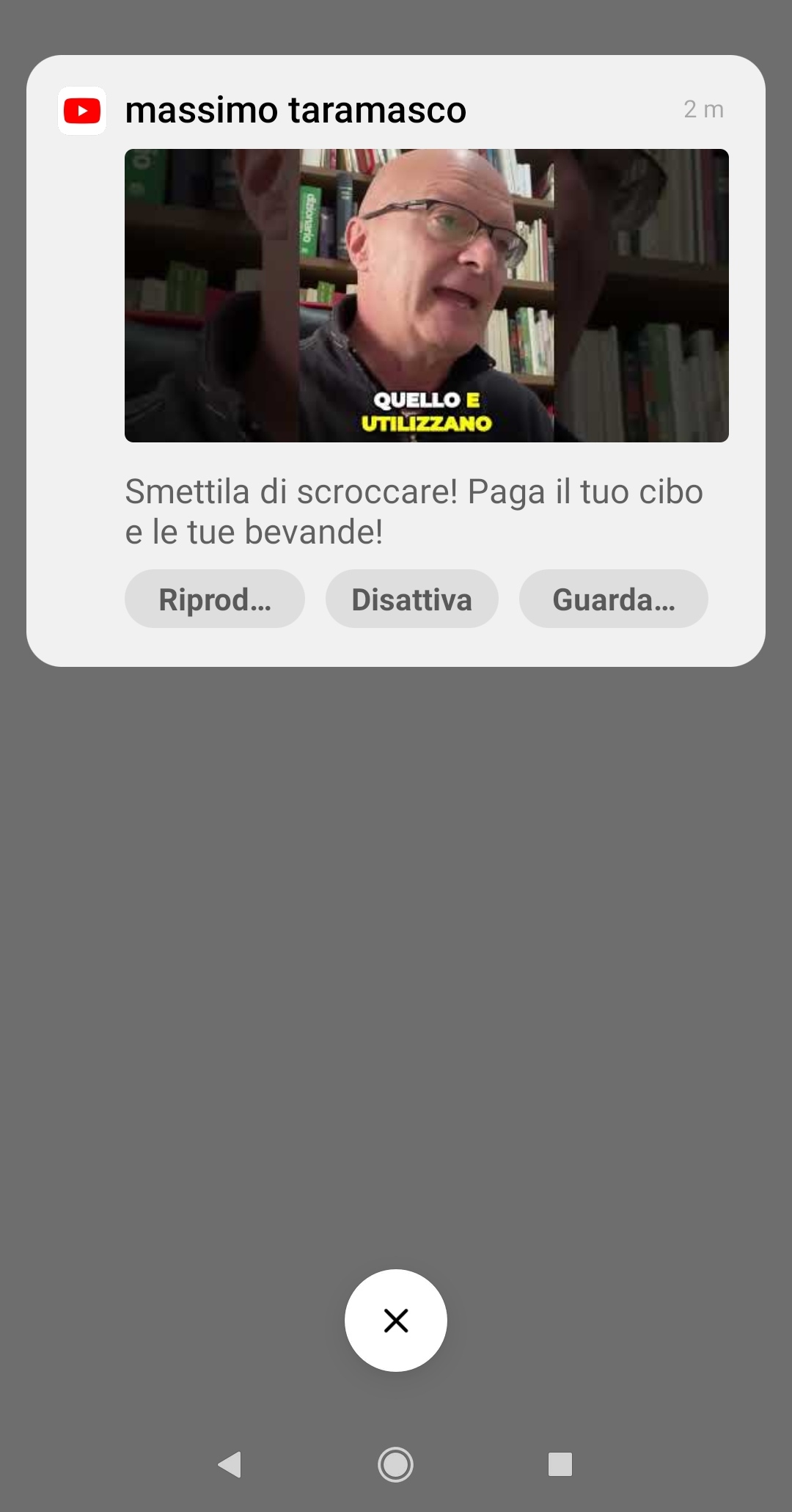This screenshot has height=1512, width=792.
Task: Go back using the navigation bar
Action: (x=230, y=1464)
